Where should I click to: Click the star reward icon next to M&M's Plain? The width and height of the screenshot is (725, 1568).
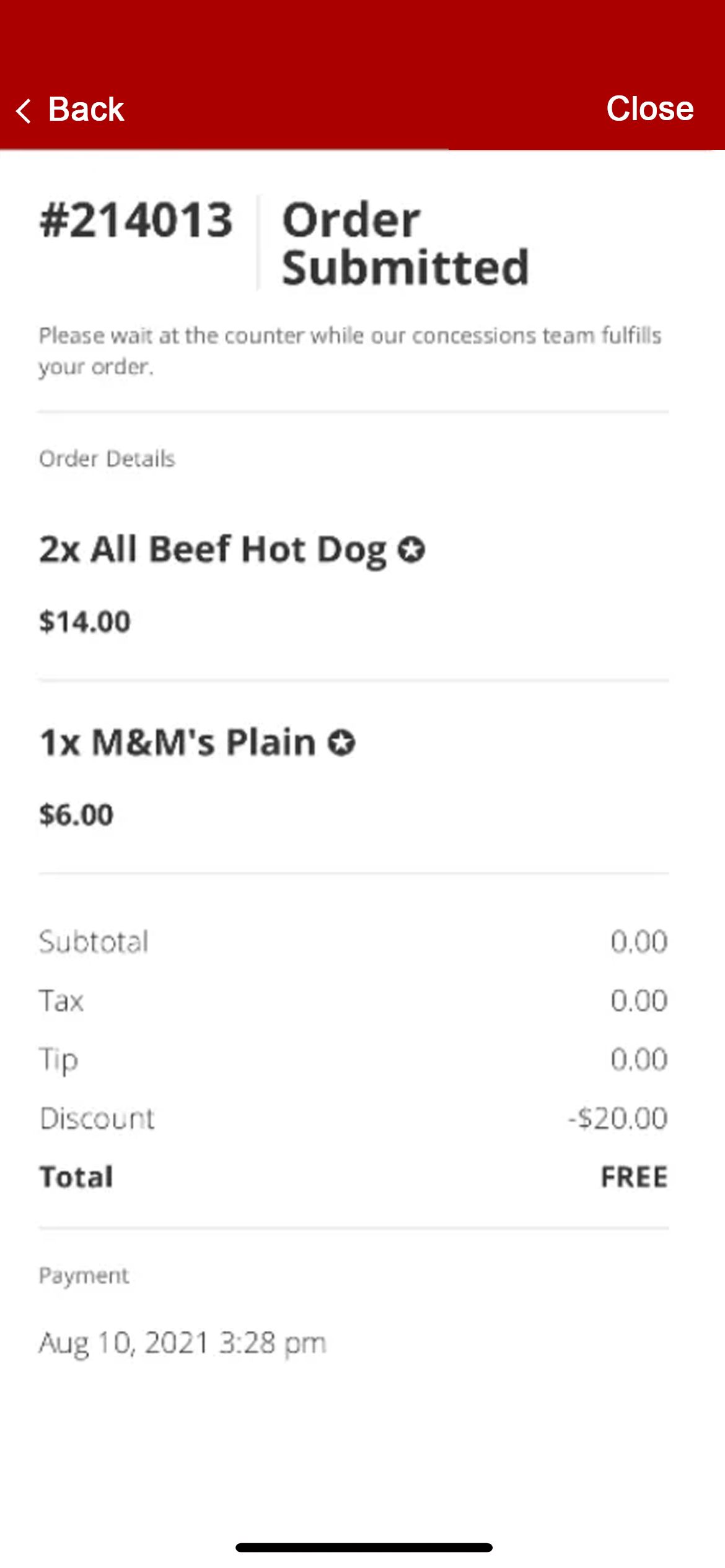[341, 741]
